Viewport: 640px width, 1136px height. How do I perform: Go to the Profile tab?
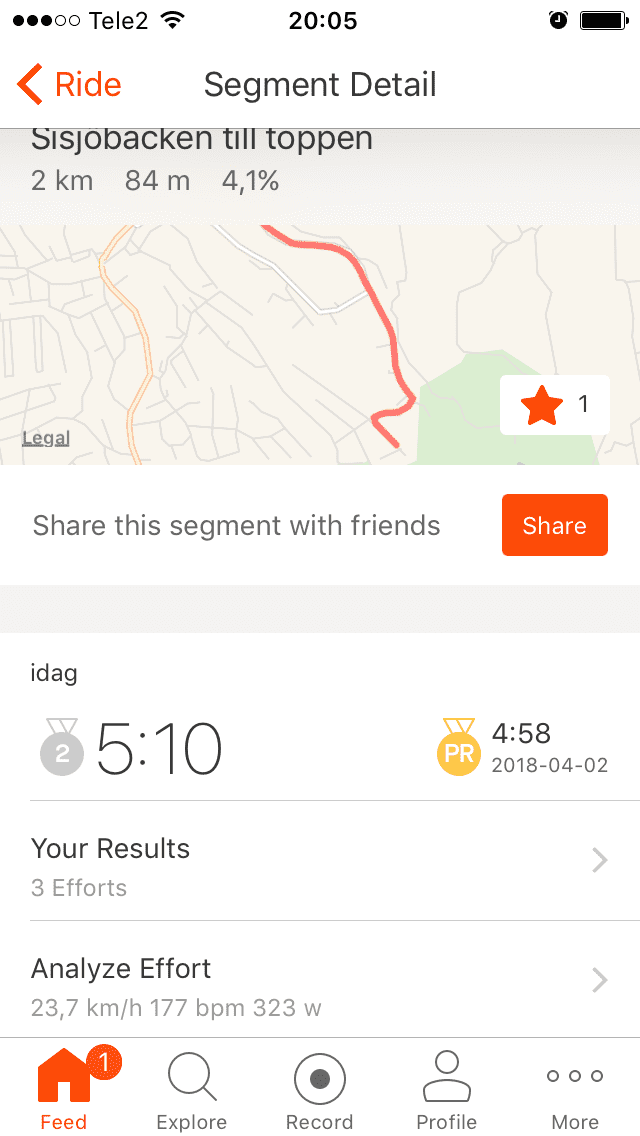pyautogui.click(x=447, y=1089)
